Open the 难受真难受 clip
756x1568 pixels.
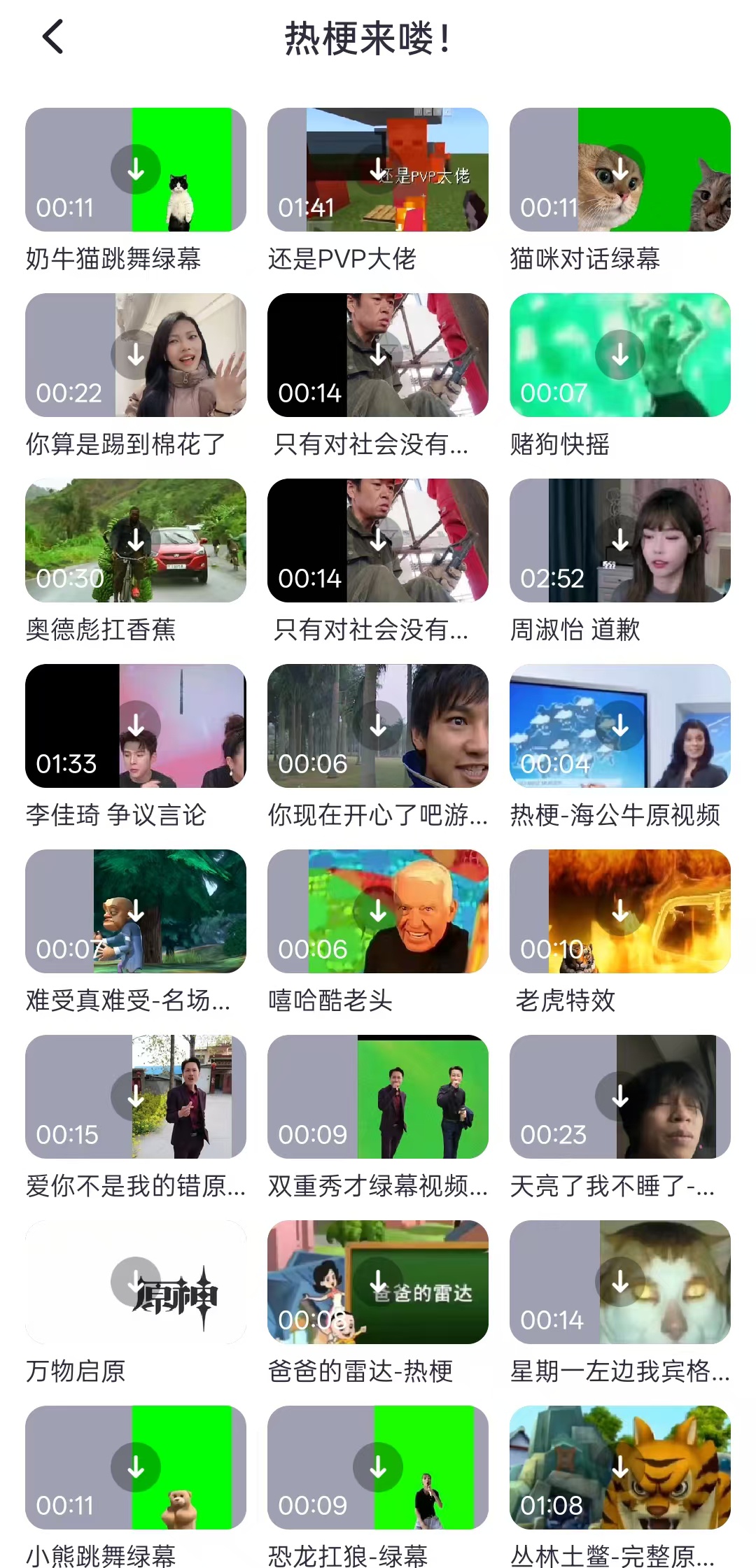136,911
